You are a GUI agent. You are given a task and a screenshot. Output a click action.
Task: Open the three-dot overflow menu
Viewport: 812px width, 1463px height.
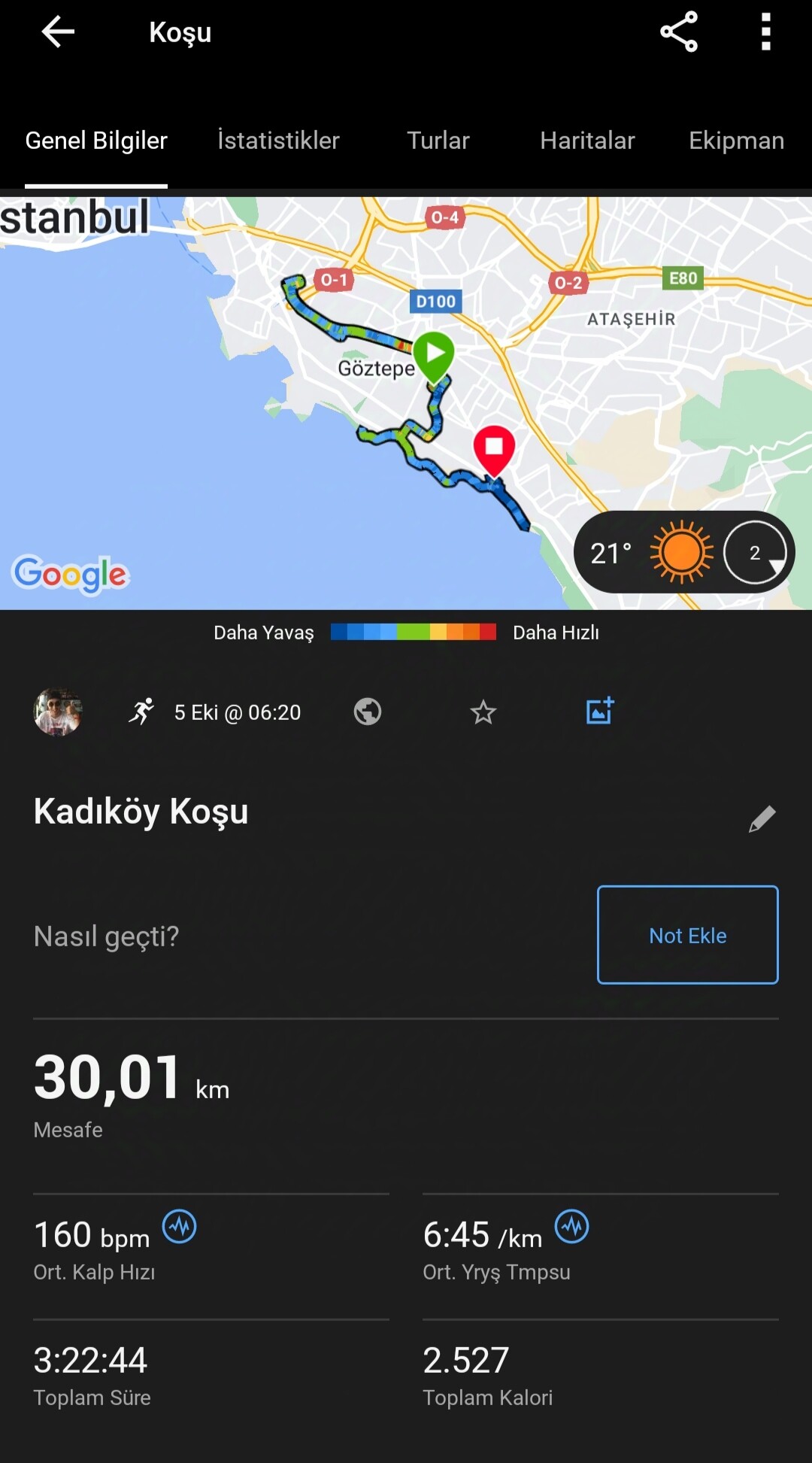tap(765, 32)
